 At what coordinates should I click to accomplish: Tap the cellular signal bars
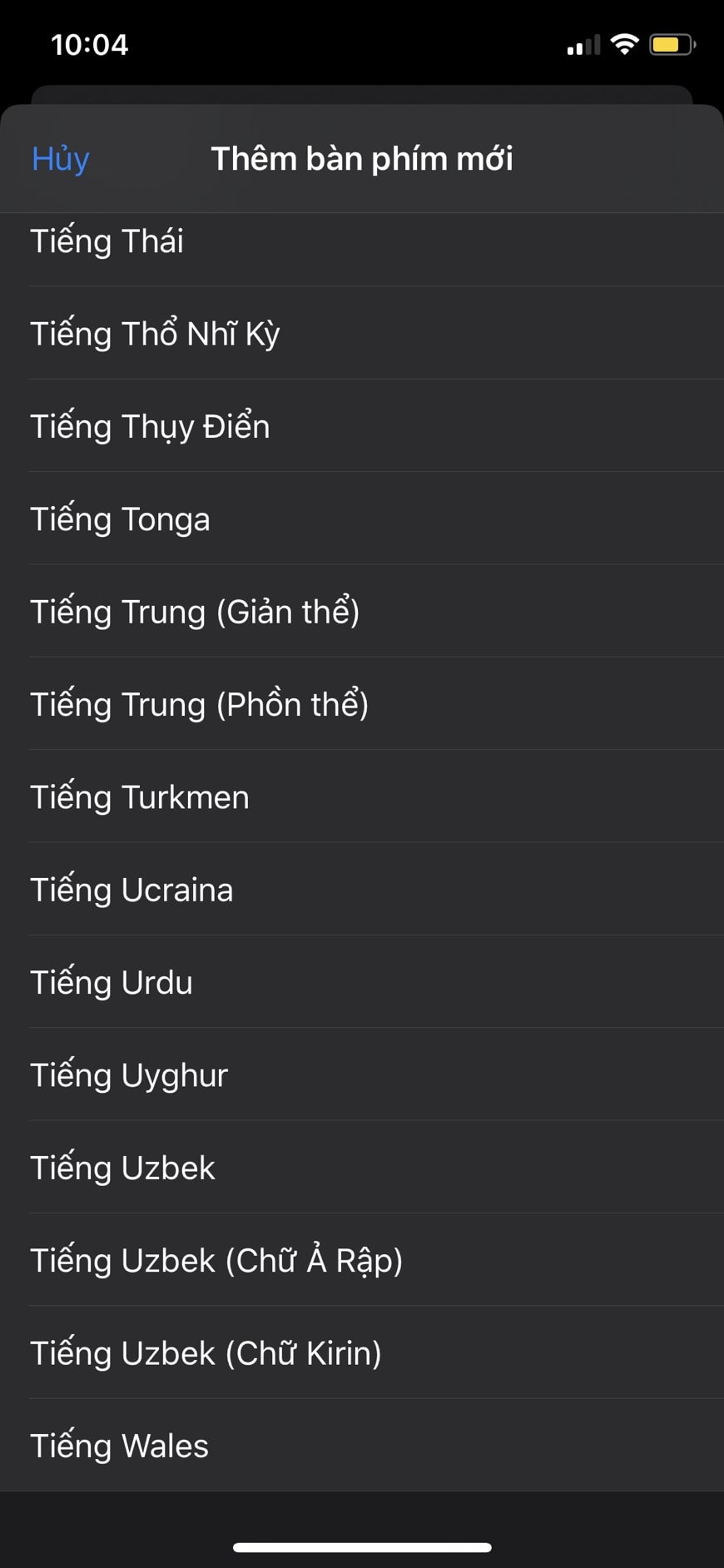(x=581, y=44)
